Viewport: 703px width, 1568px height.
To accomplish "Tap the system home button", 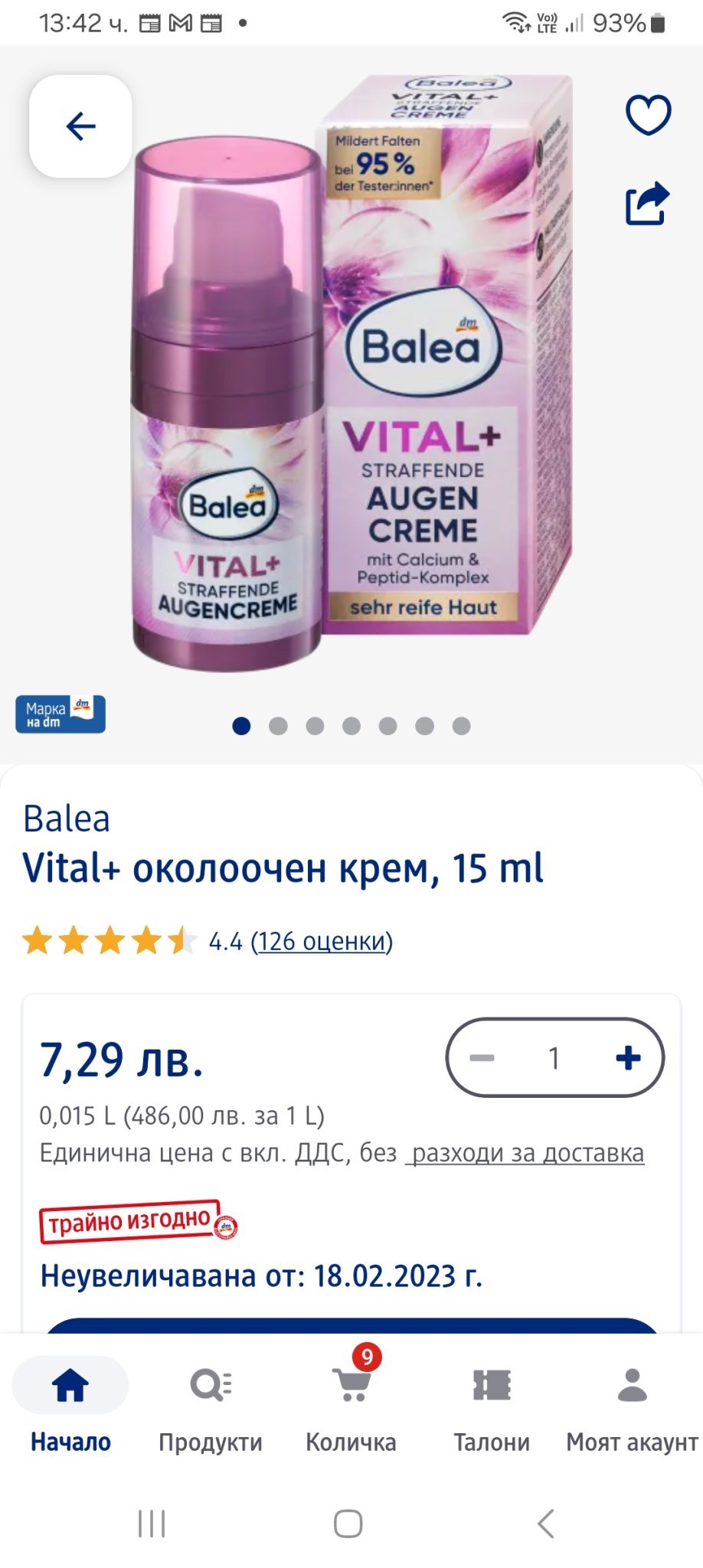I will click(x=348, y=1524).
